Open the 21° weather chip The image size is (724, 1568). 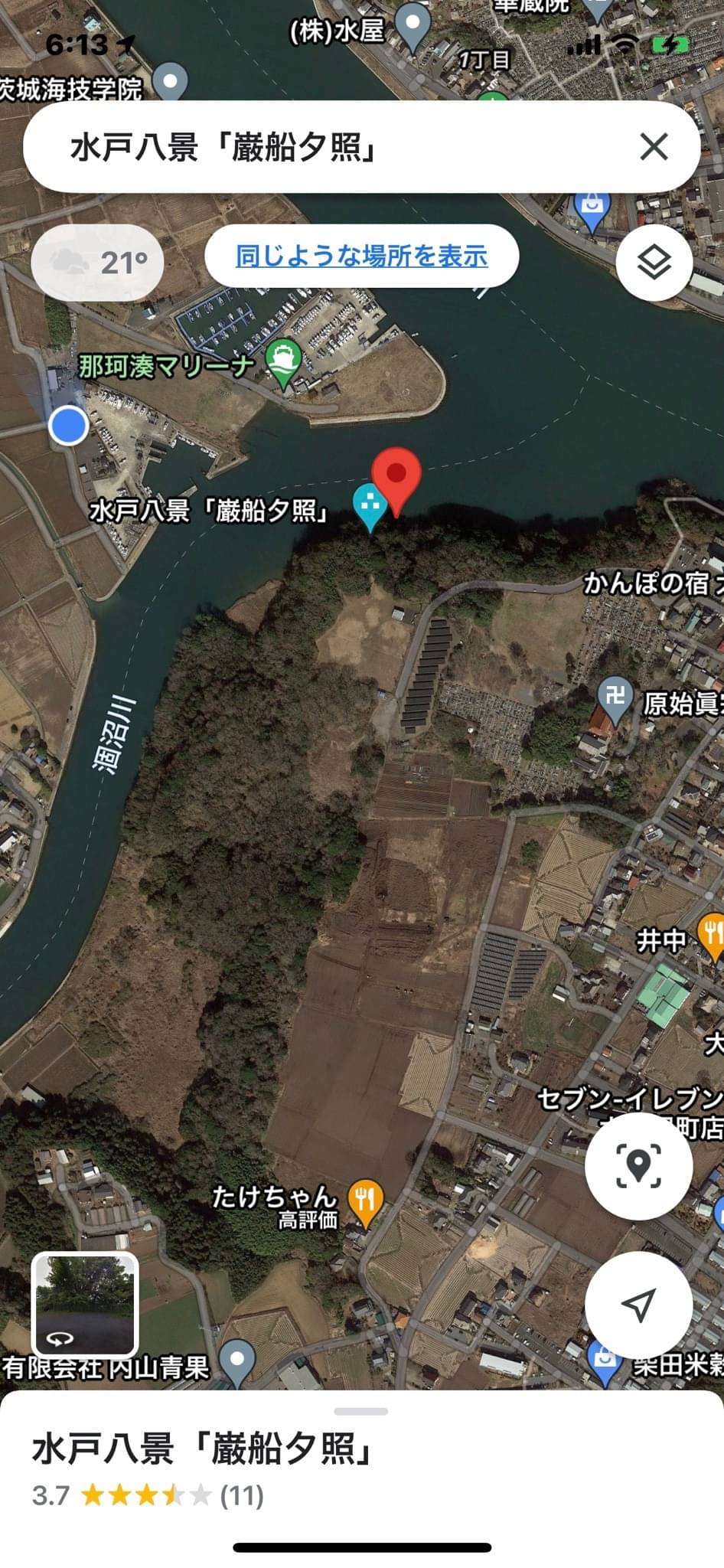(x=97, y=263)
